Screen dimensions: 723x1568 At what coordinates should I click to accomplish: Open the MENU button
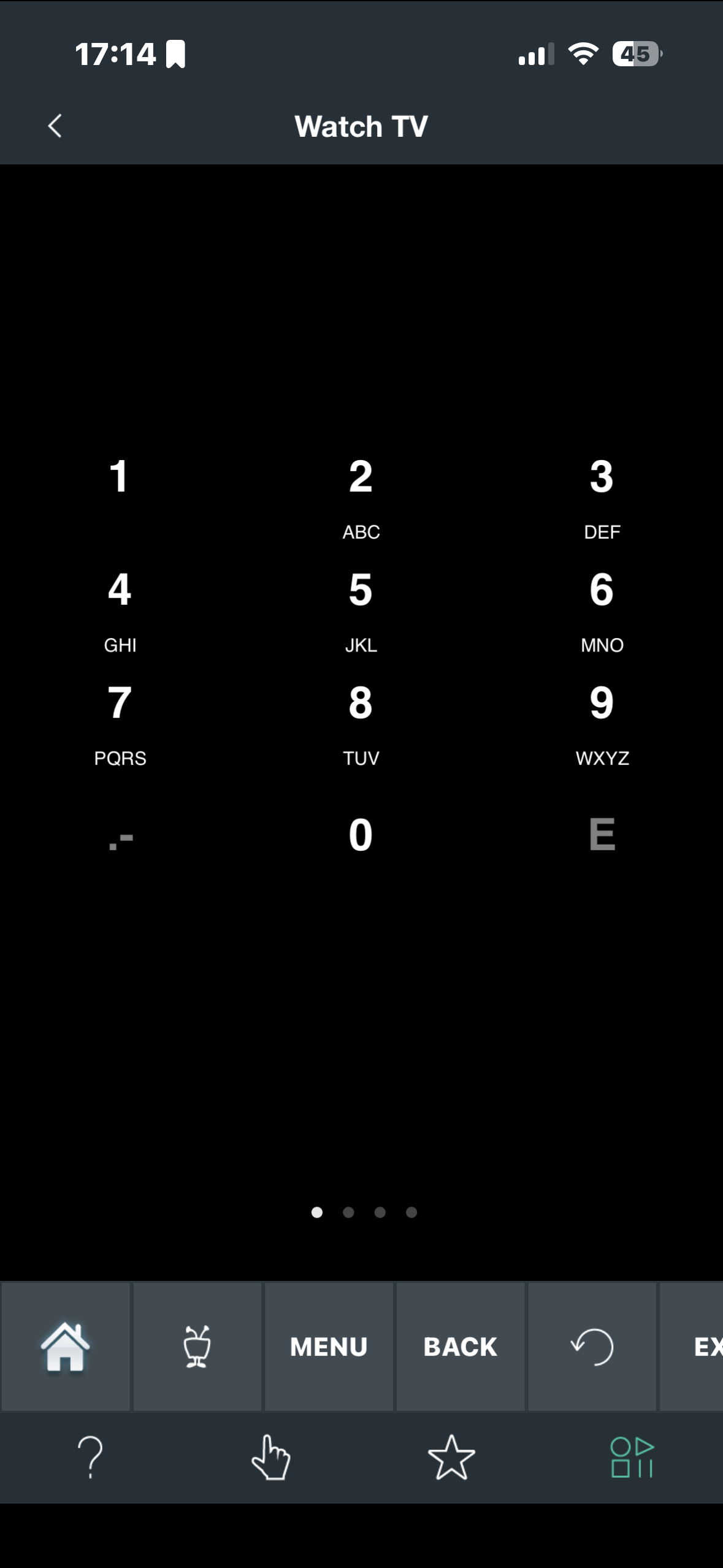pos(329,1347)
